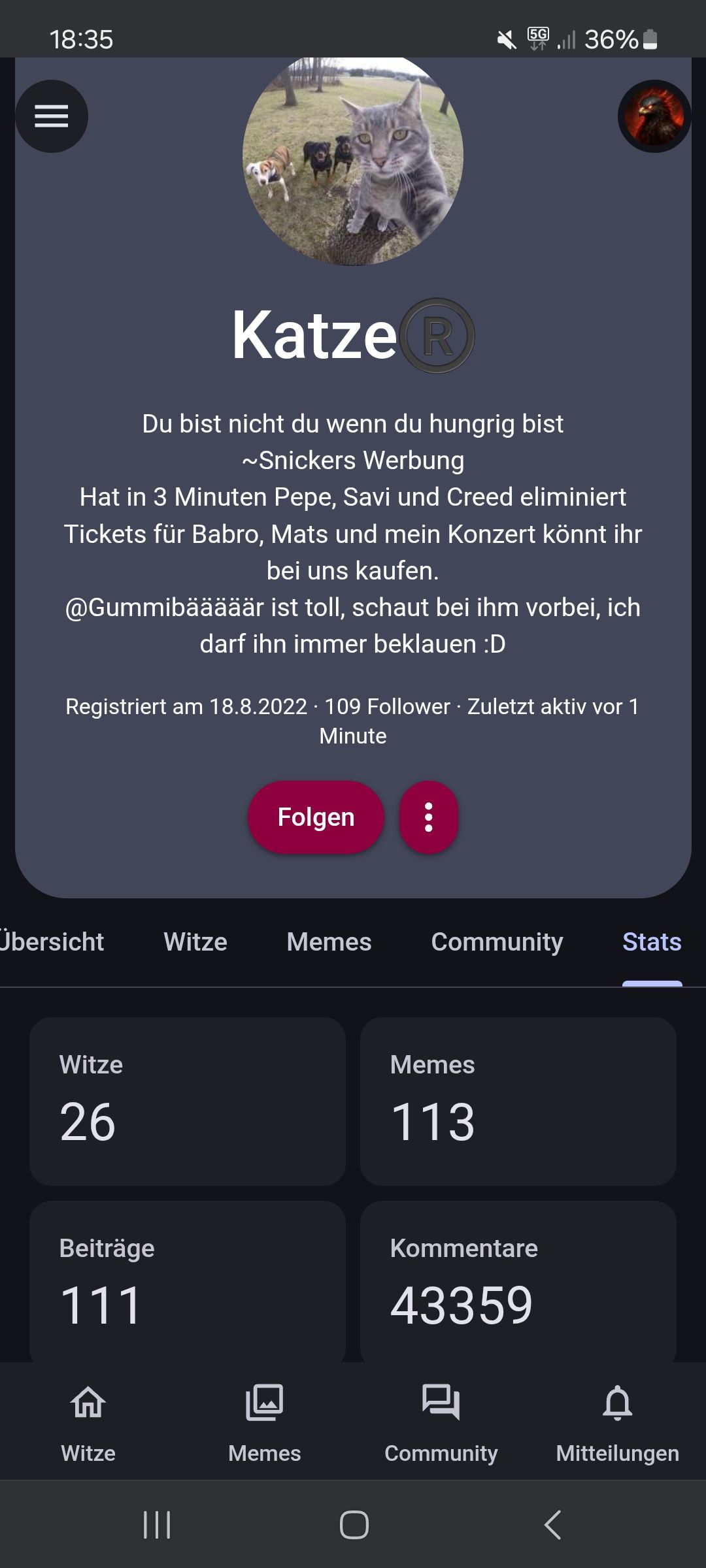
Task: Tap the Stats profile tab
Action: [x=652, y=942]
